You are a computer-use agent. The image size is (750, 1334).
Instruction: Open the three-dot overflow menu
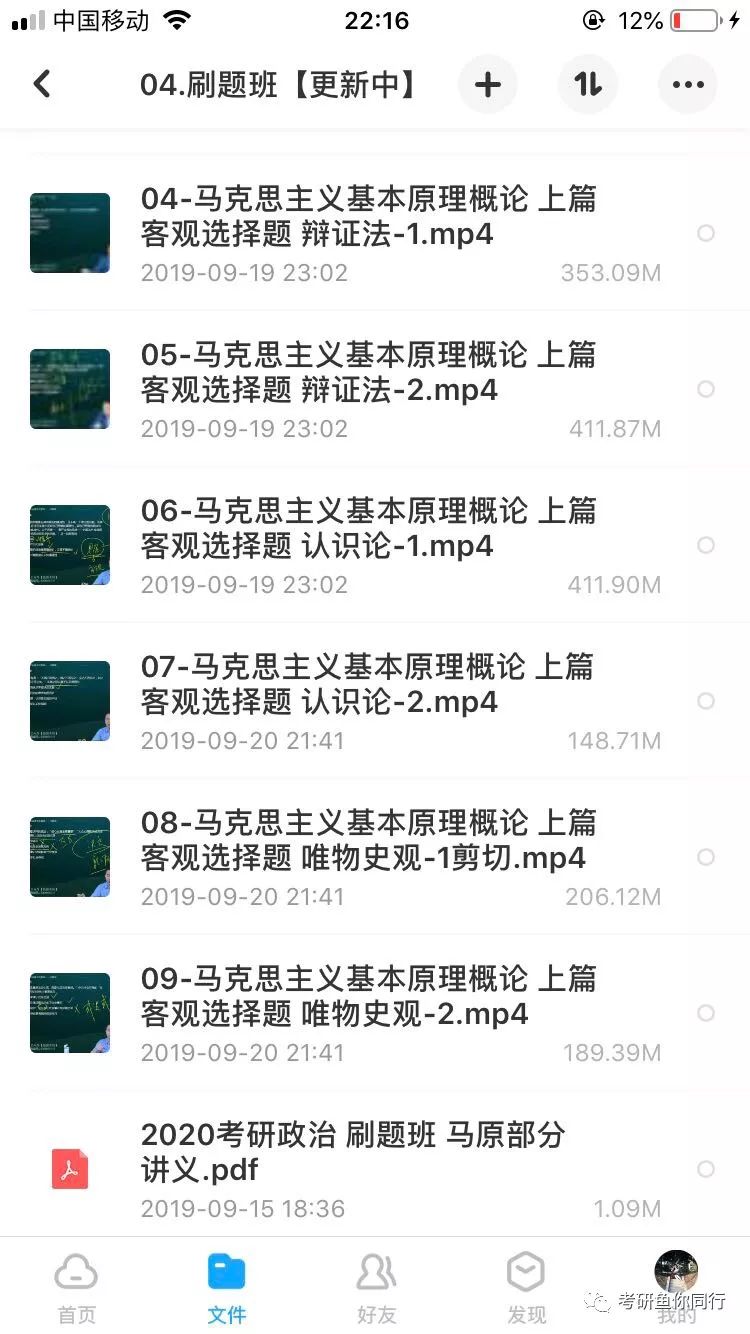[688, 85]
